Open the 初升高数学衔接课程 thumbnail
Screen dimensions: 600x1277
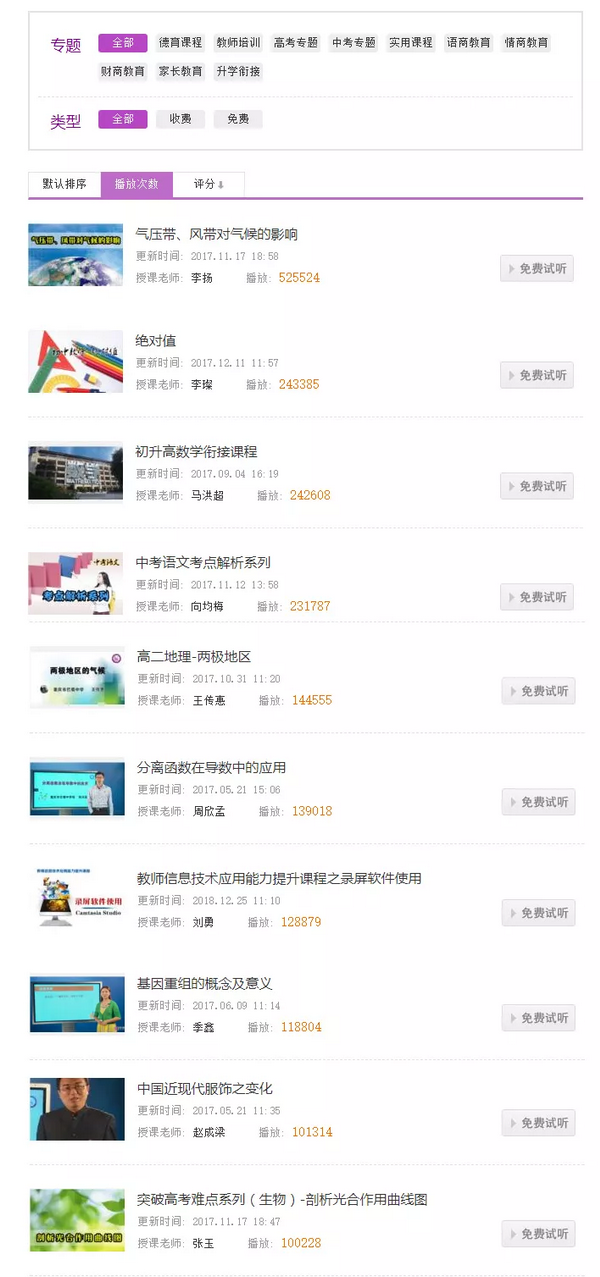coord(75,472)
